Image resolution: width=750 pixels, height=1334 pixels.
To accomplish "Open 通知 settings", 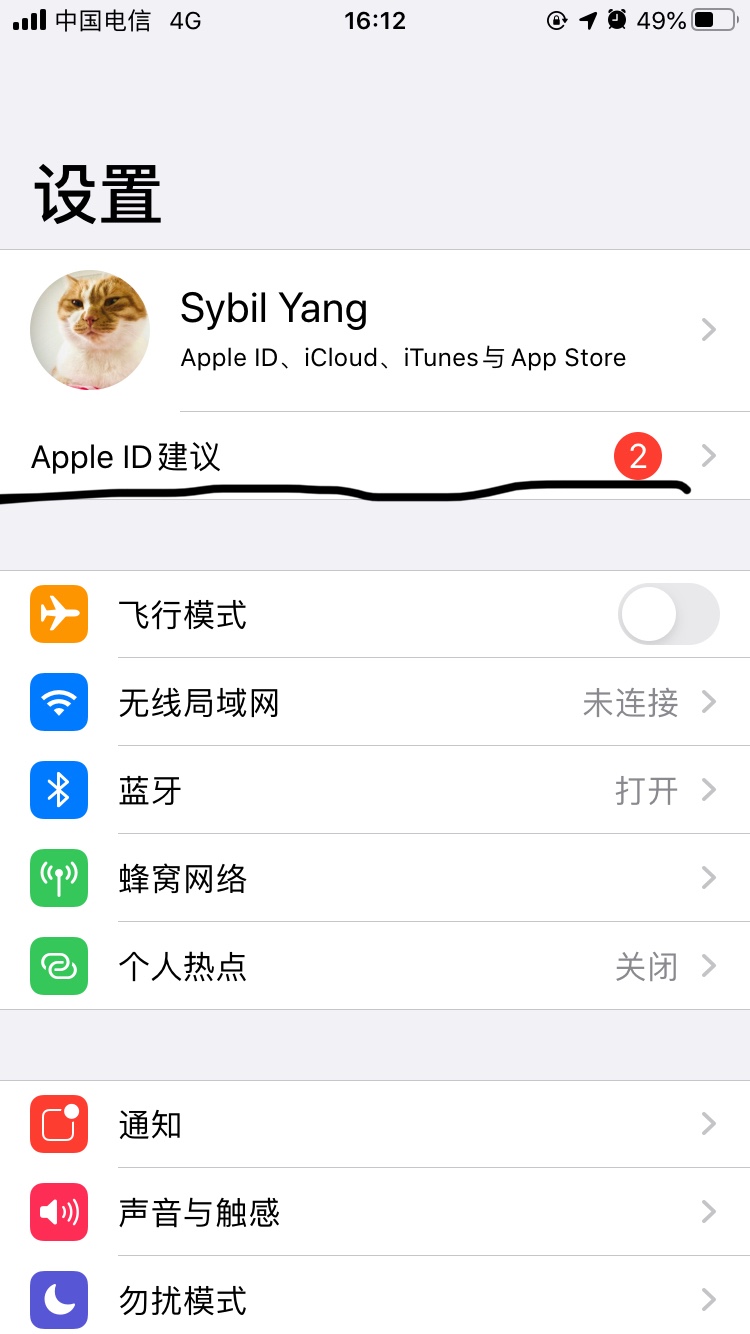I will click(x=375, y=1124).
